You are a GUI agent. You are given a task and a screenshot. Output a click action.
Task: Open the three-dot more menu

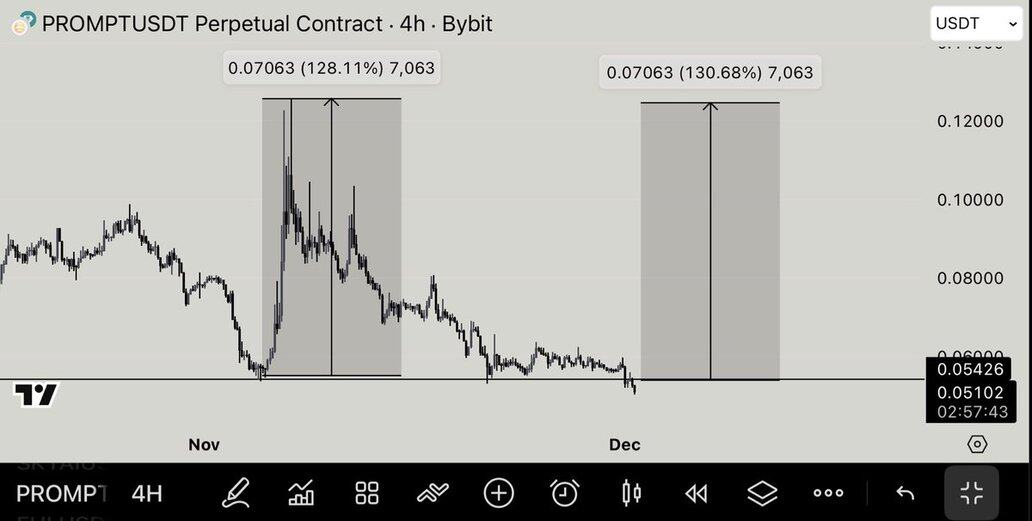(x=828, y=492)
